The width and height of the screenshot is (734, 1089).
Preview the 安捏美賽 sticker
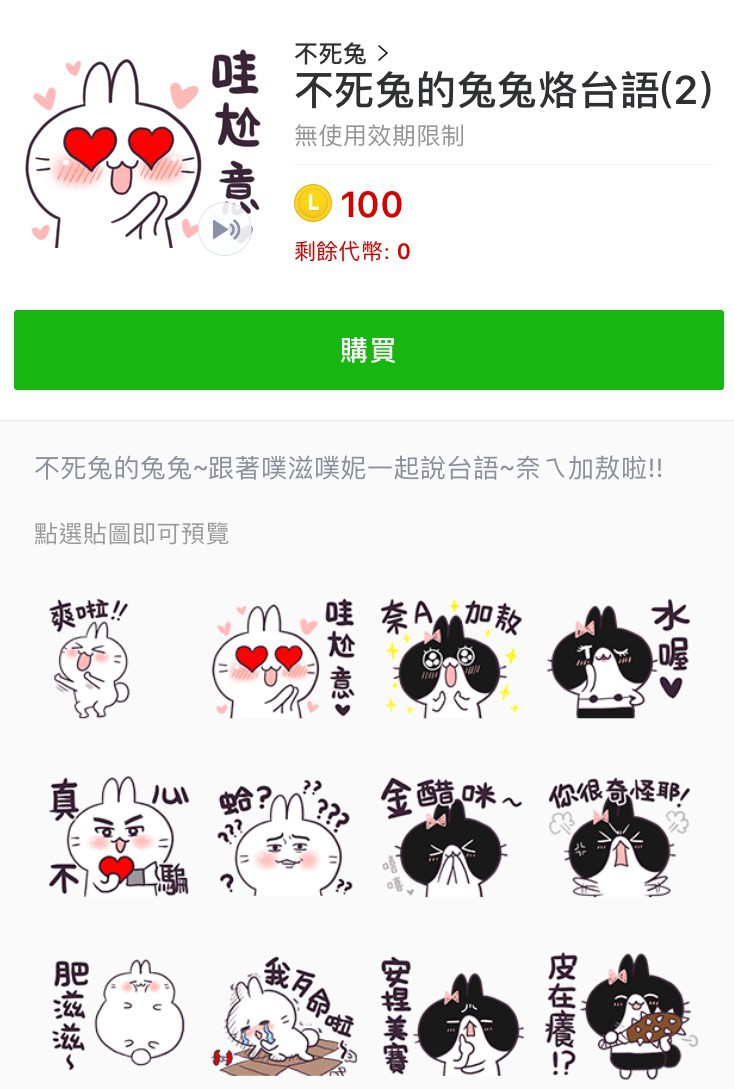click(450, 1015)
